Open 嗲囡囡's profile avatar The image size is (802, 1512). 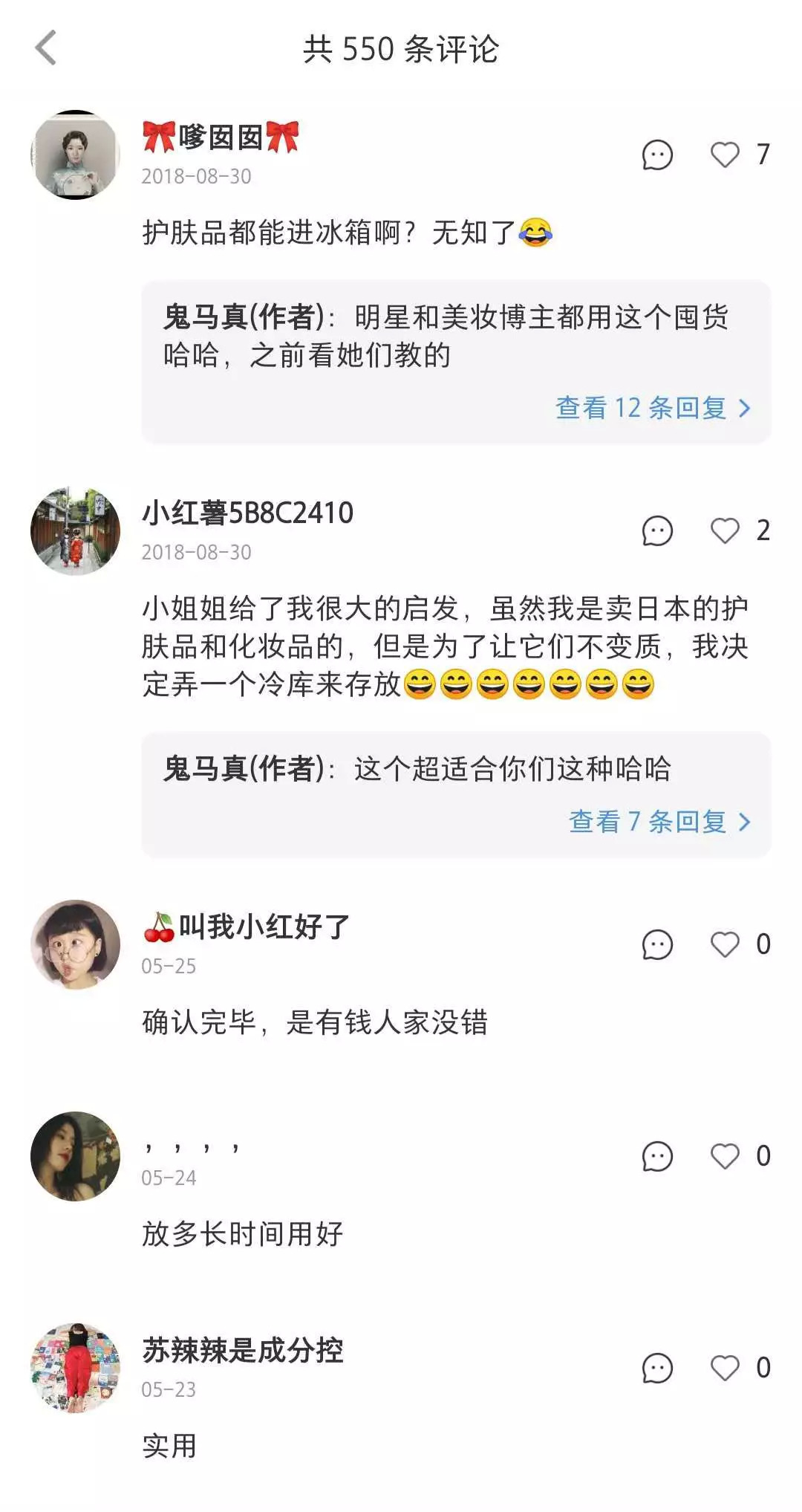pos(75,155)
